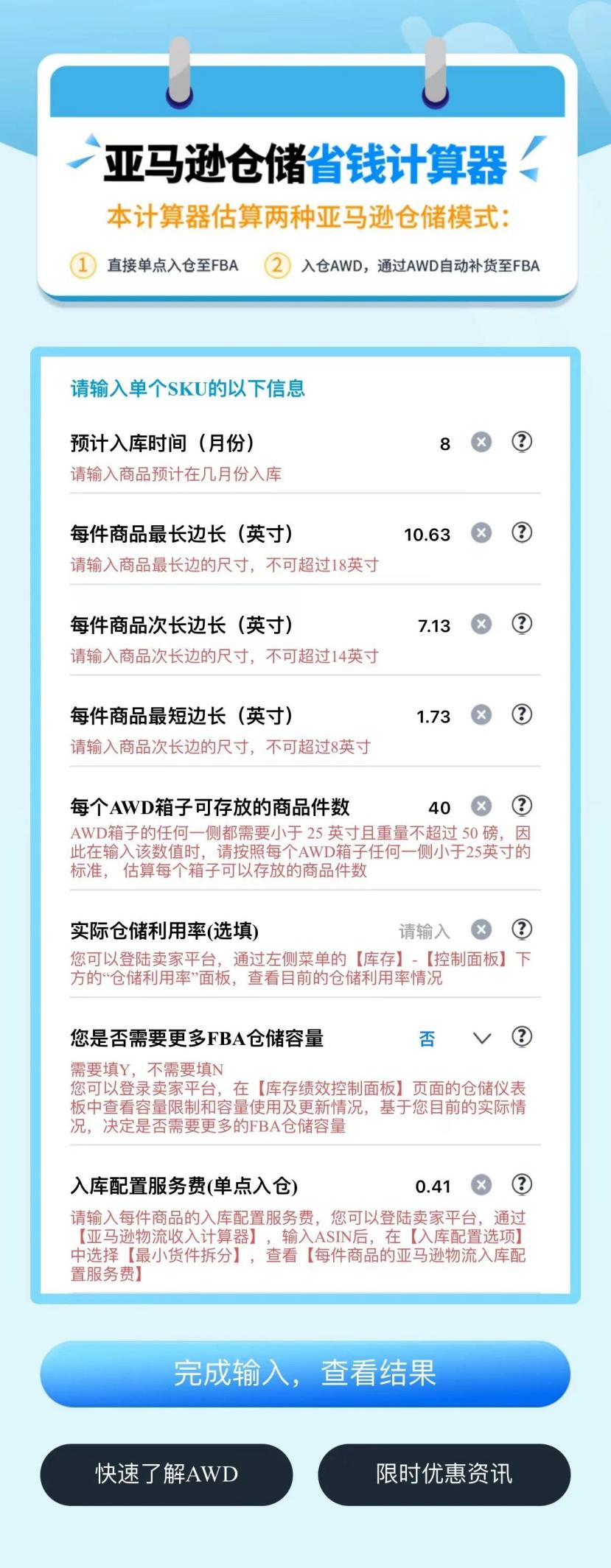The image size is (611, 1568).
Task: Show help for 实际仓储利用率(选填)
Action: 522,929
